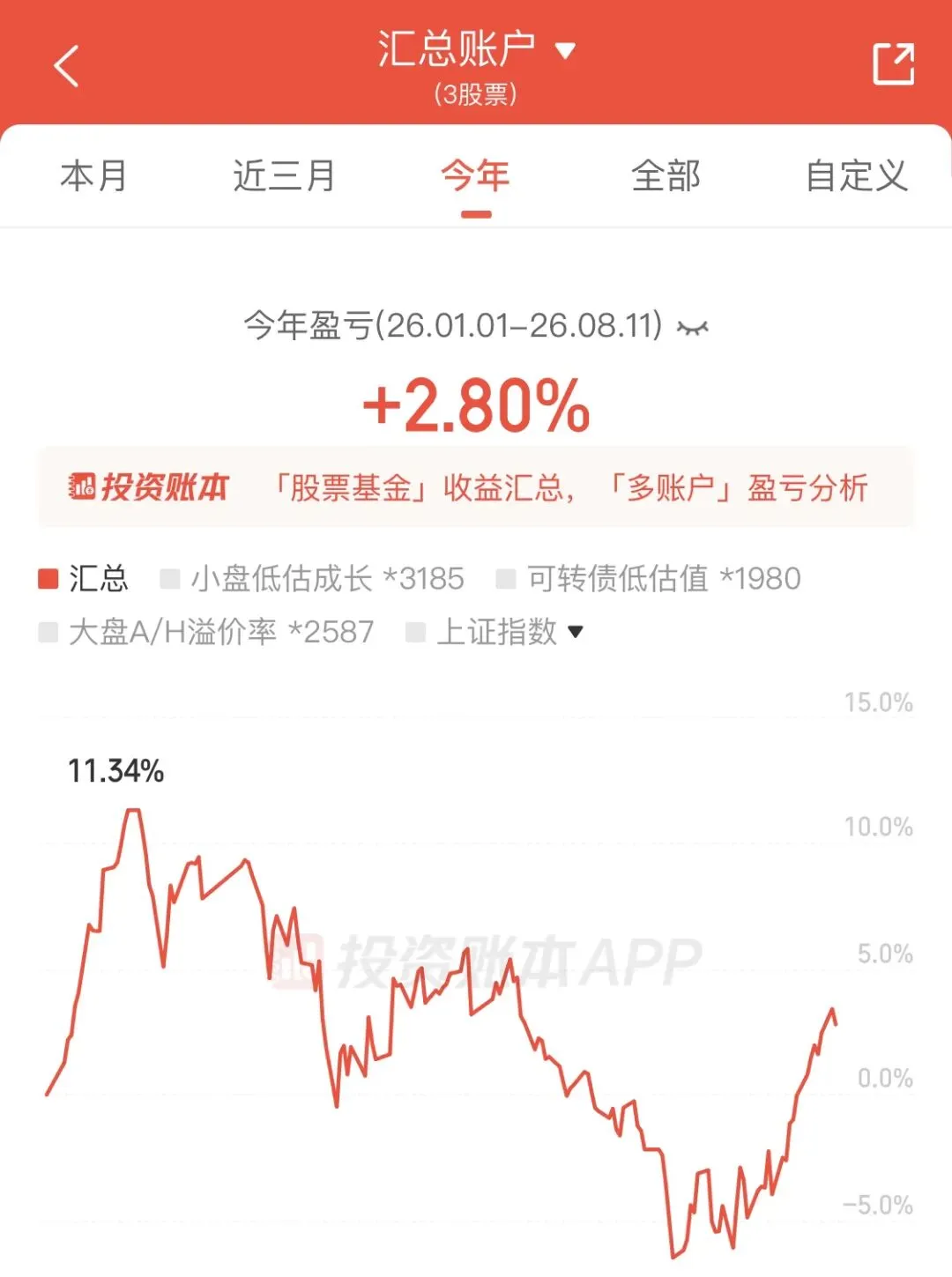The image size is (952, 1277).
Task: Select the 今年 tab
Action: pyautogui.click(x=476, y=176)
